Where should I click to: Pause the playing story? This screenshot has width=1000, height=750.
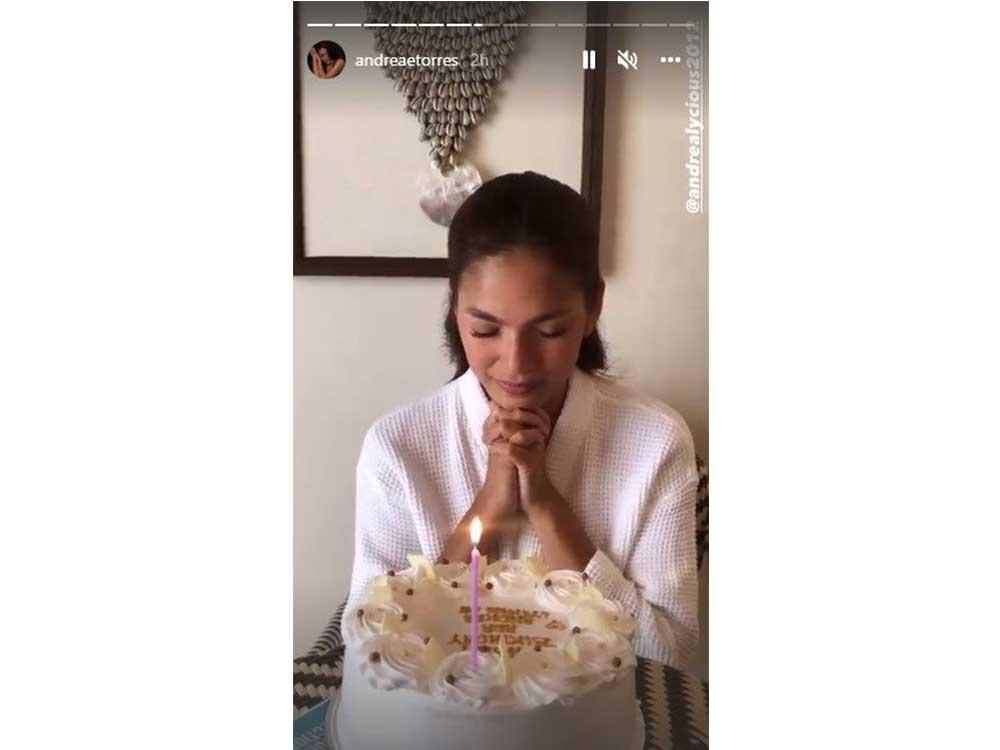(x=589, y=60)
